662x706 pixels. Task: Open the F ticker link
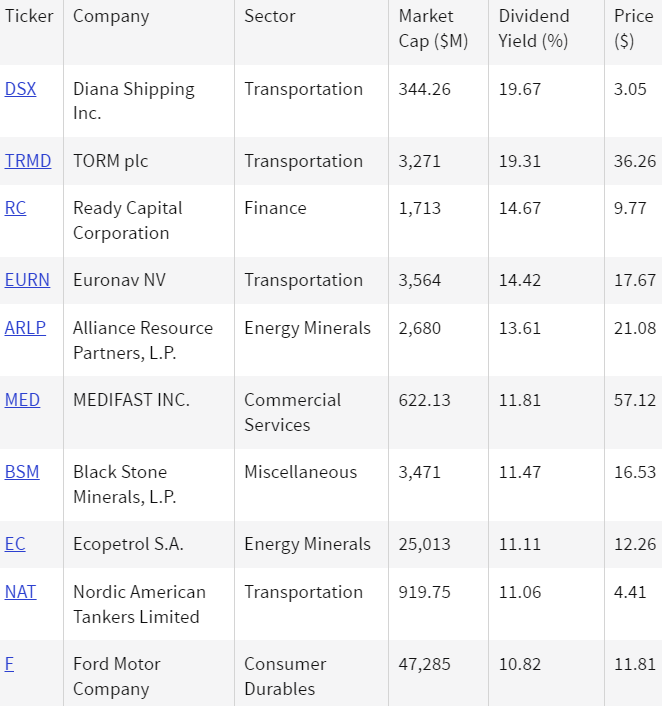tap(9, 664)
